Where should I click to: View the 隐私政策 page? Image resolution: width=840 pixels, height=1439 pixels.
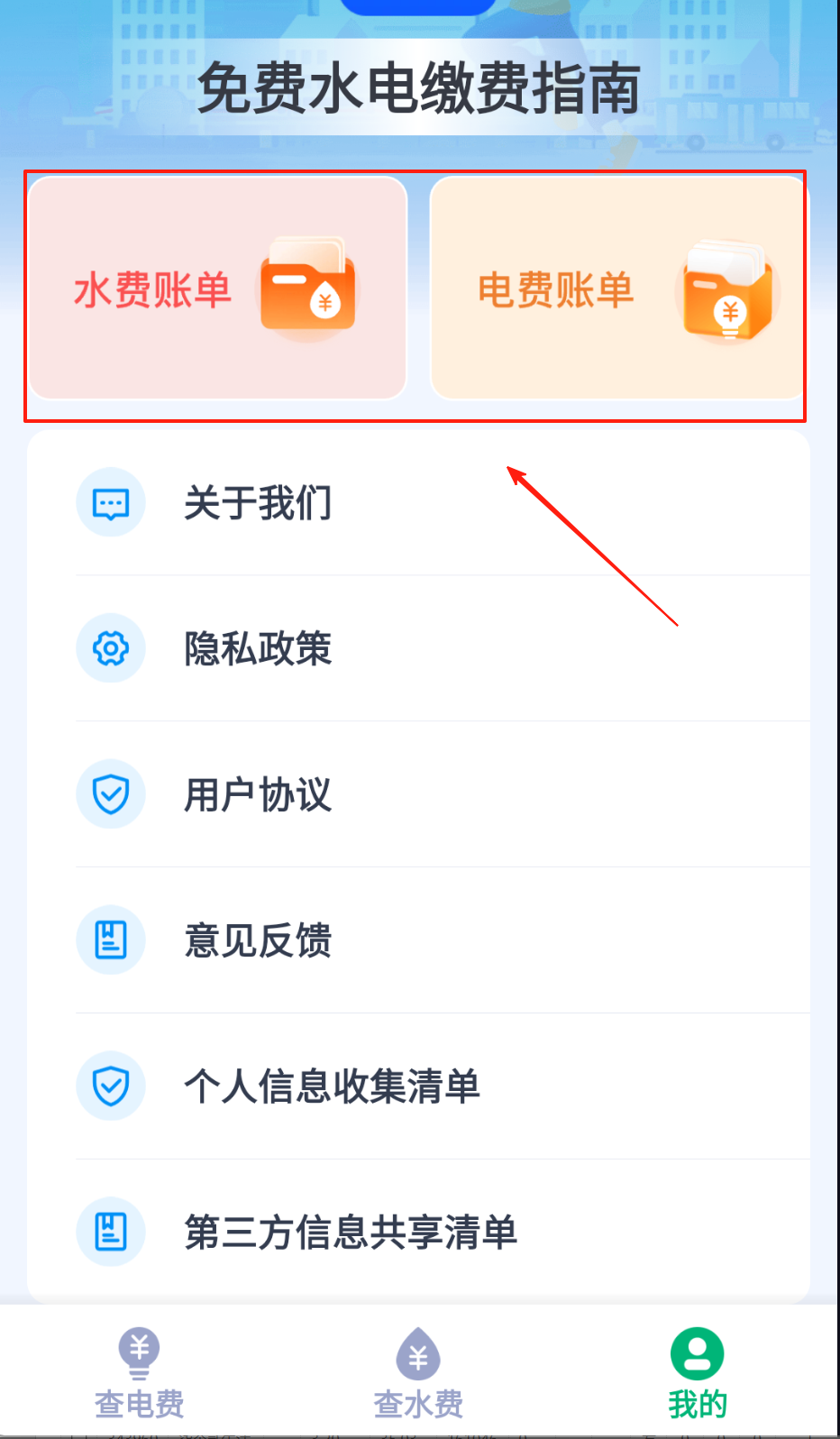(419, 648)
